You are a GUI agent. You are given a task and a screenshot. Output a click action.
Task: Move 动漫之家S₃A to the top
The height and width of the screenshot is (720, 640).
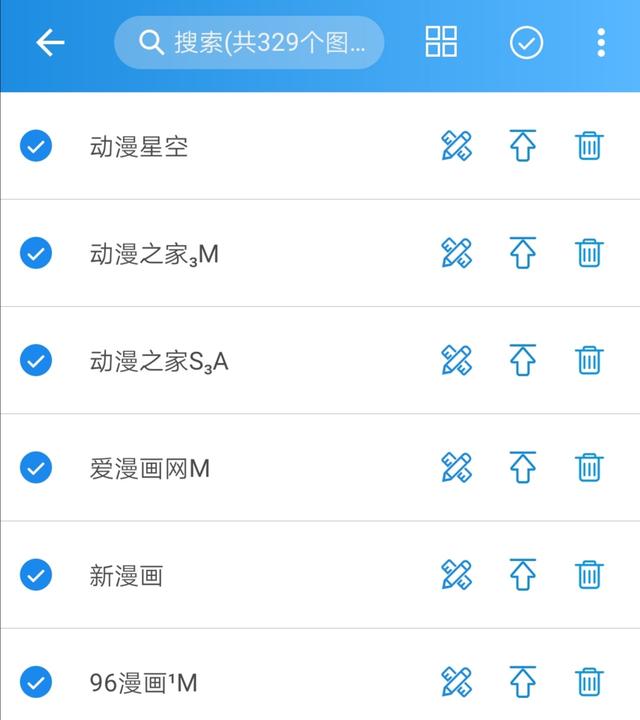(523, 361)
